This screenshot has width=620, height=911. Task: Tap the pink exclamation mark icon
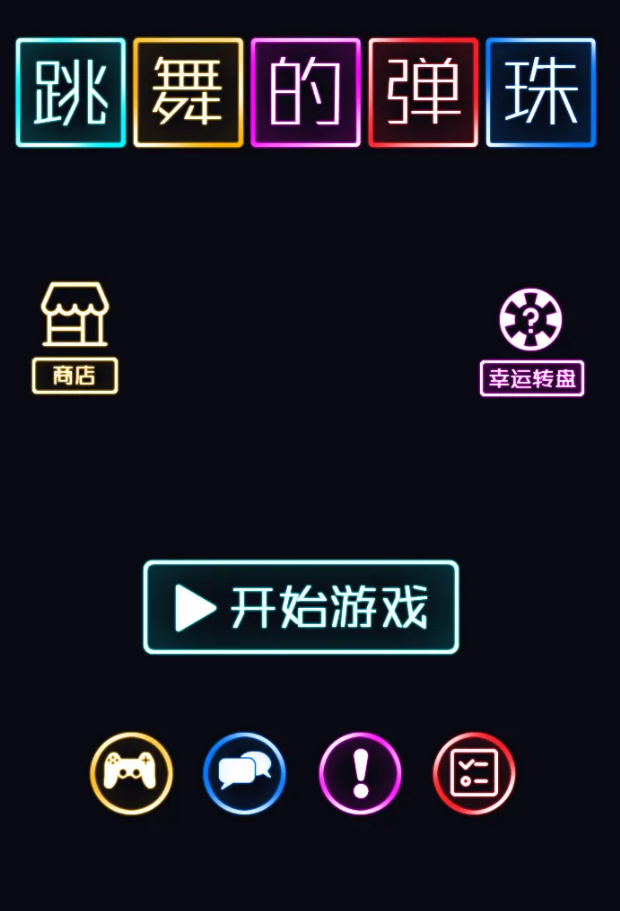[360, 773]
